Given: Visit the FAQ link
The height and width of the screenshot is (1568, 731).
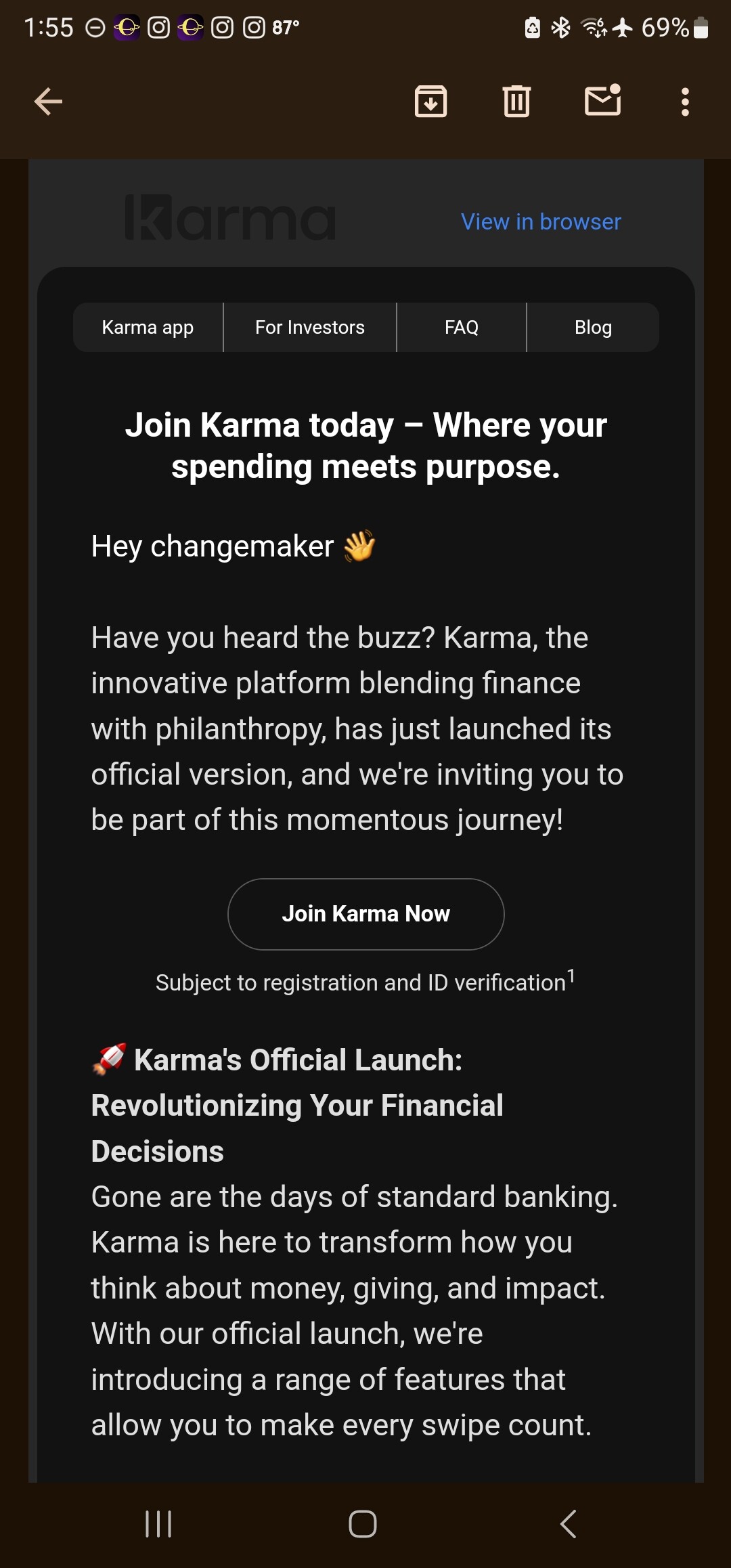Looking at the screenshot, I should pyautogui.click(x=462, y=328).
